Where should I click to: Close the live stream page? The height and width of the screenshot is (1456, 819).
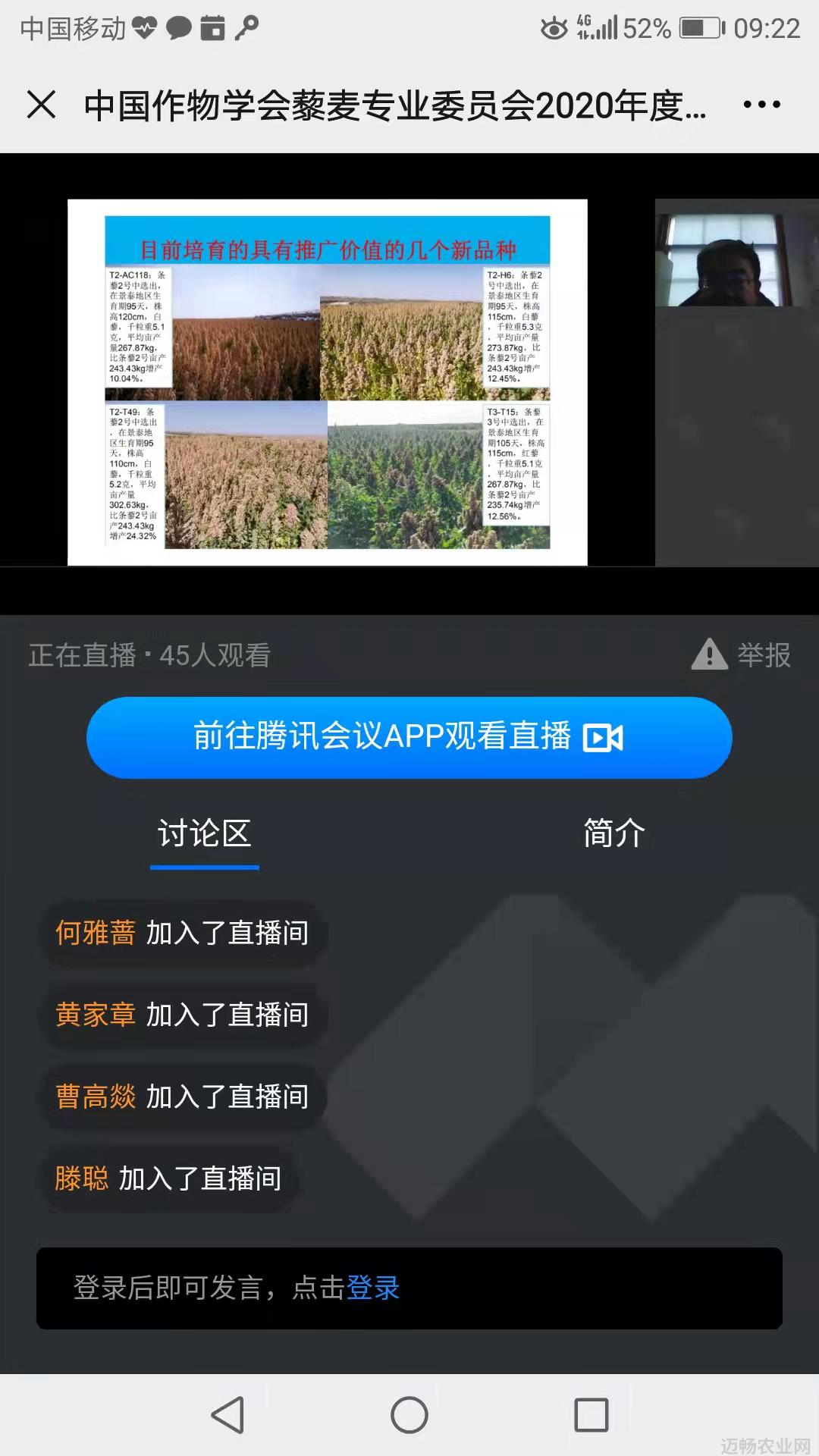41,104
